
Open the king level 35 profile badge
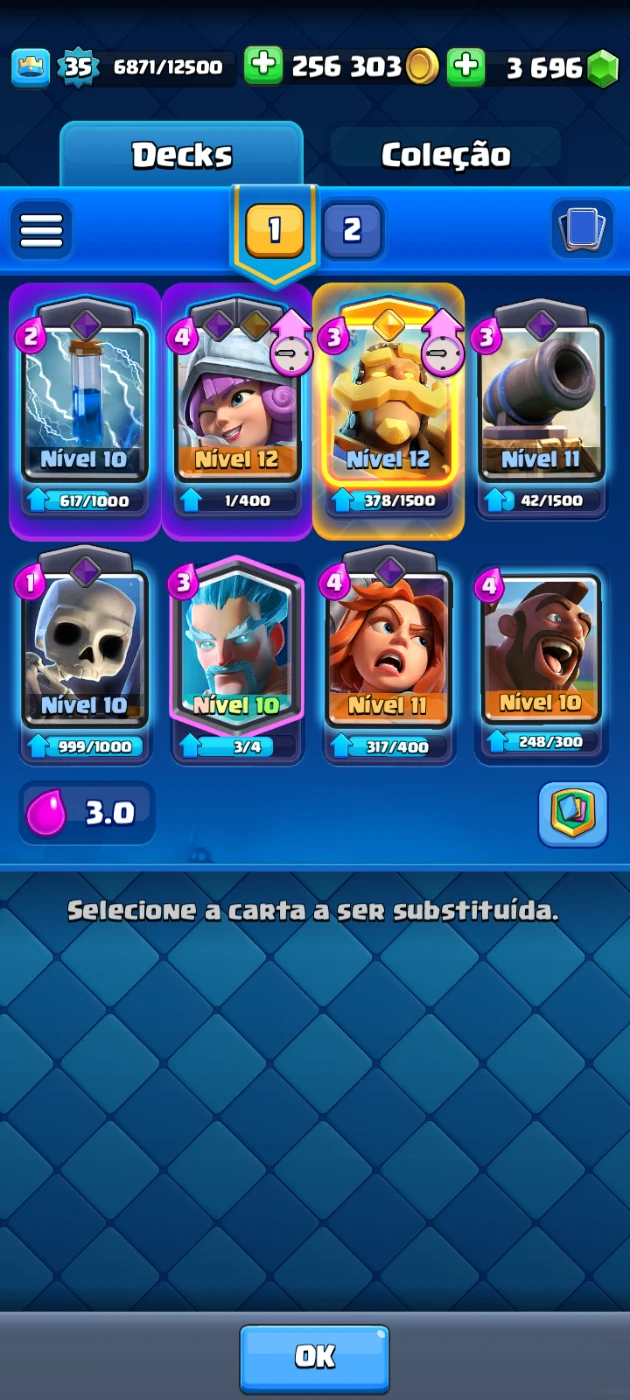pos(78,68)
